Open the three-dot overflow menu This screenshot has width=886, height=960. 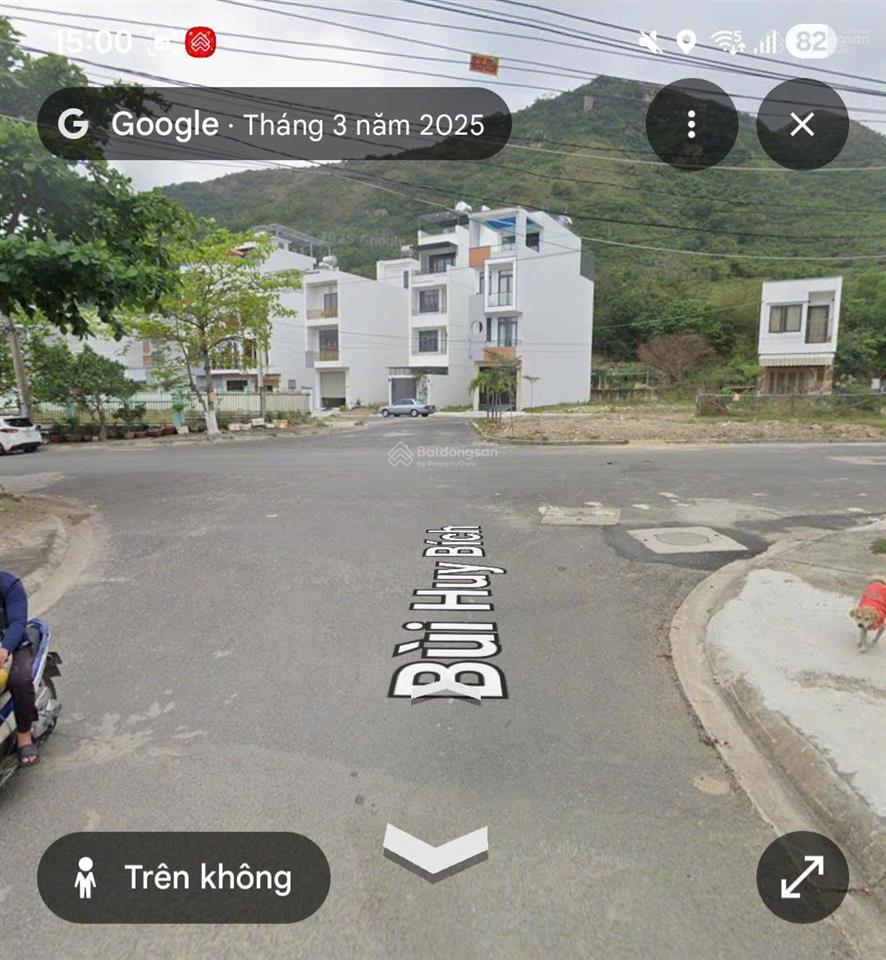click(x=690, y=126)
